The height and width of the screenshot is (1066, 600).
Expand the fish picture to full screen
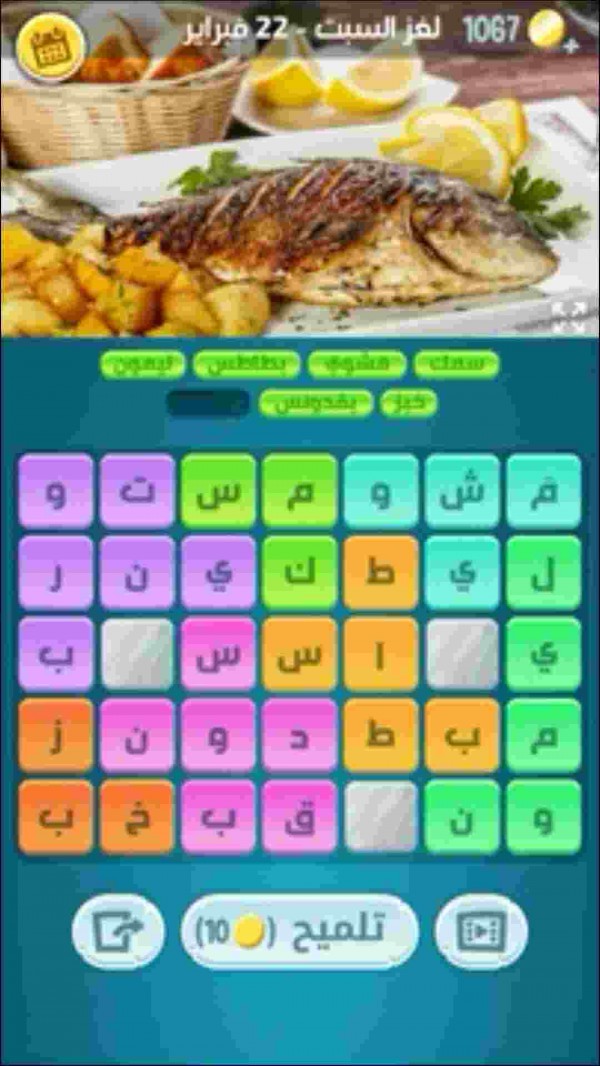pos(568,317)
